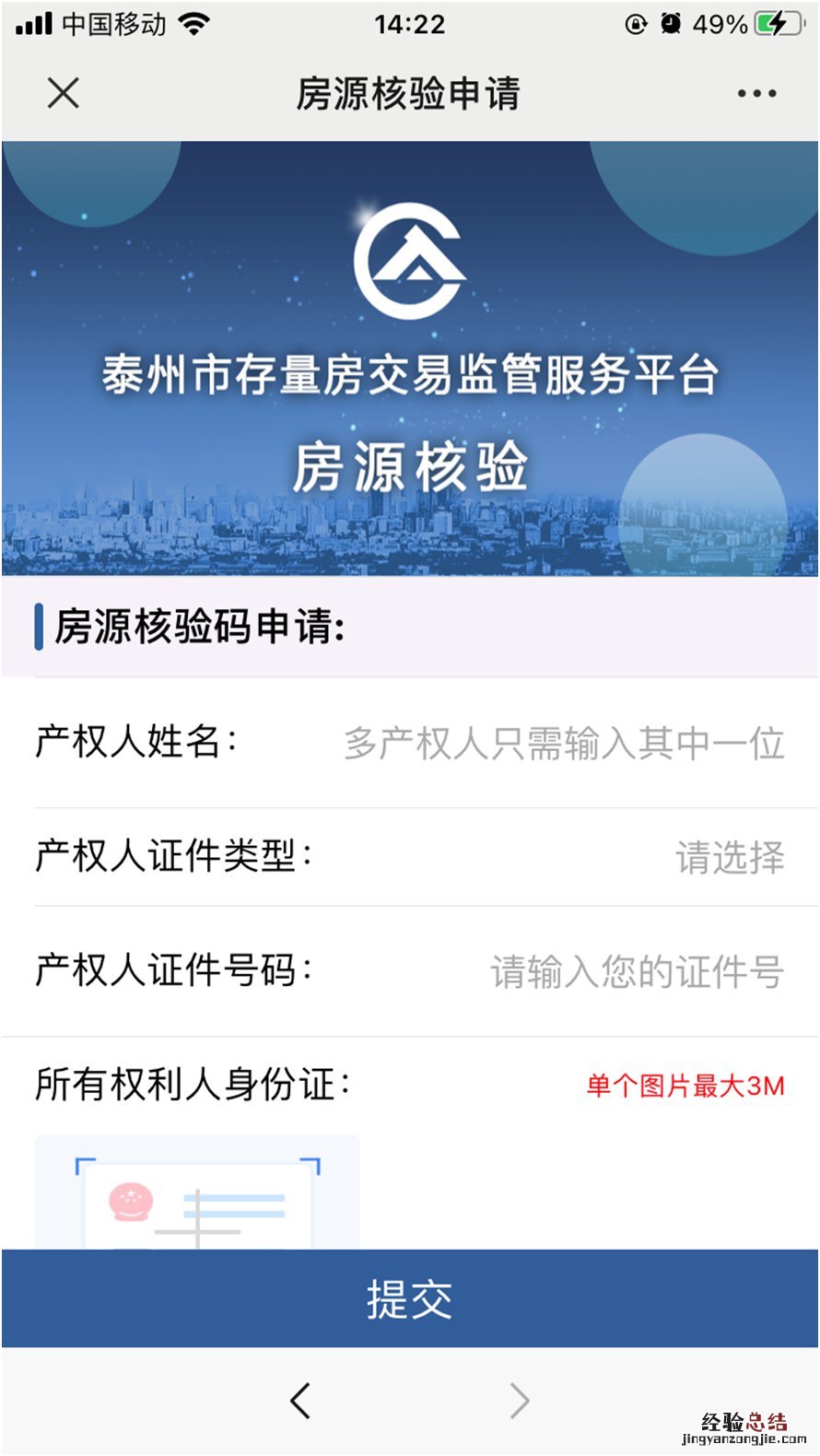Image resolution: width=820 pixels, height=1456 pixels.
Task: Go forward with browser forward arrow
Action: coord(520,1401)
